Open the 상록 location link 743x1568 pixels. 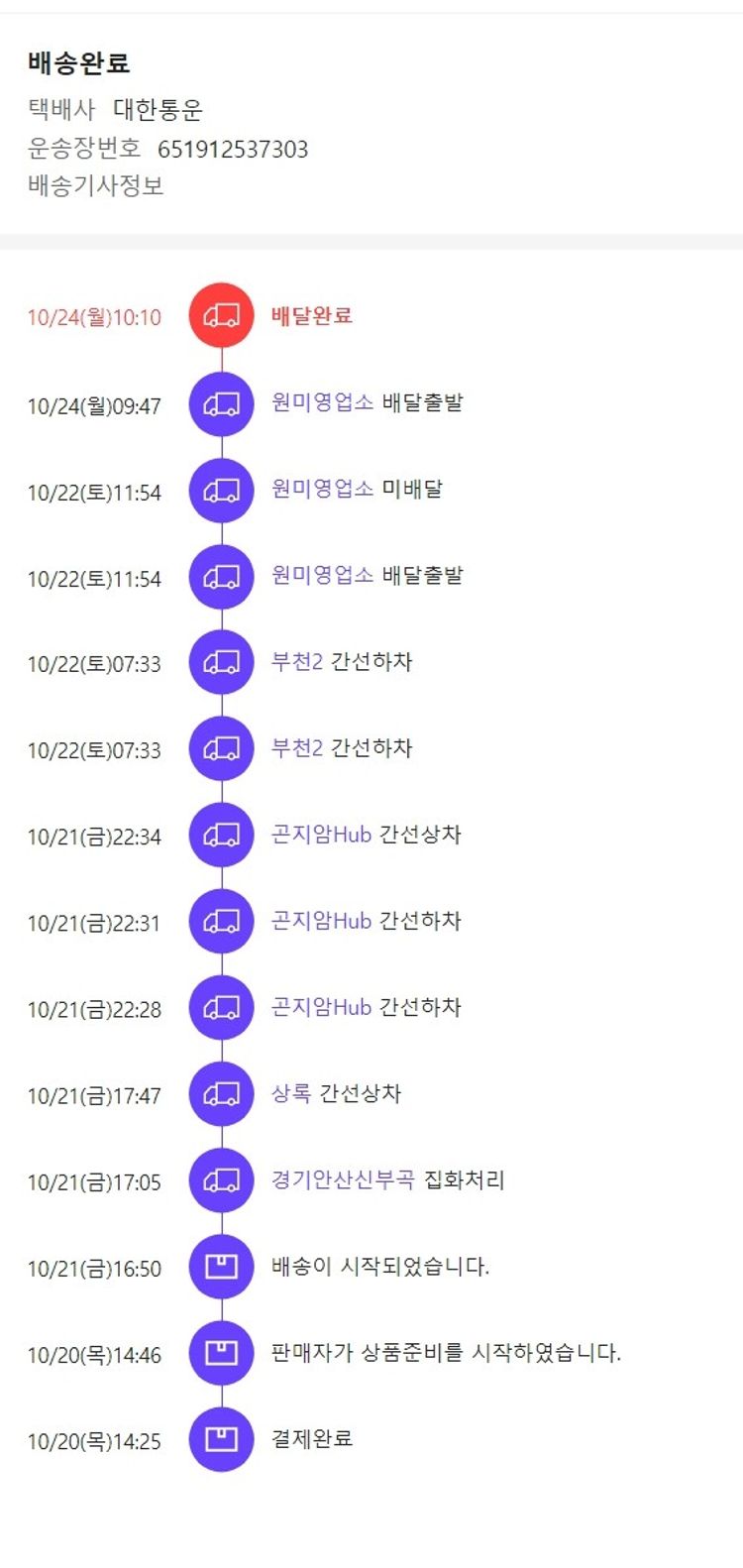click(291, 1094)
